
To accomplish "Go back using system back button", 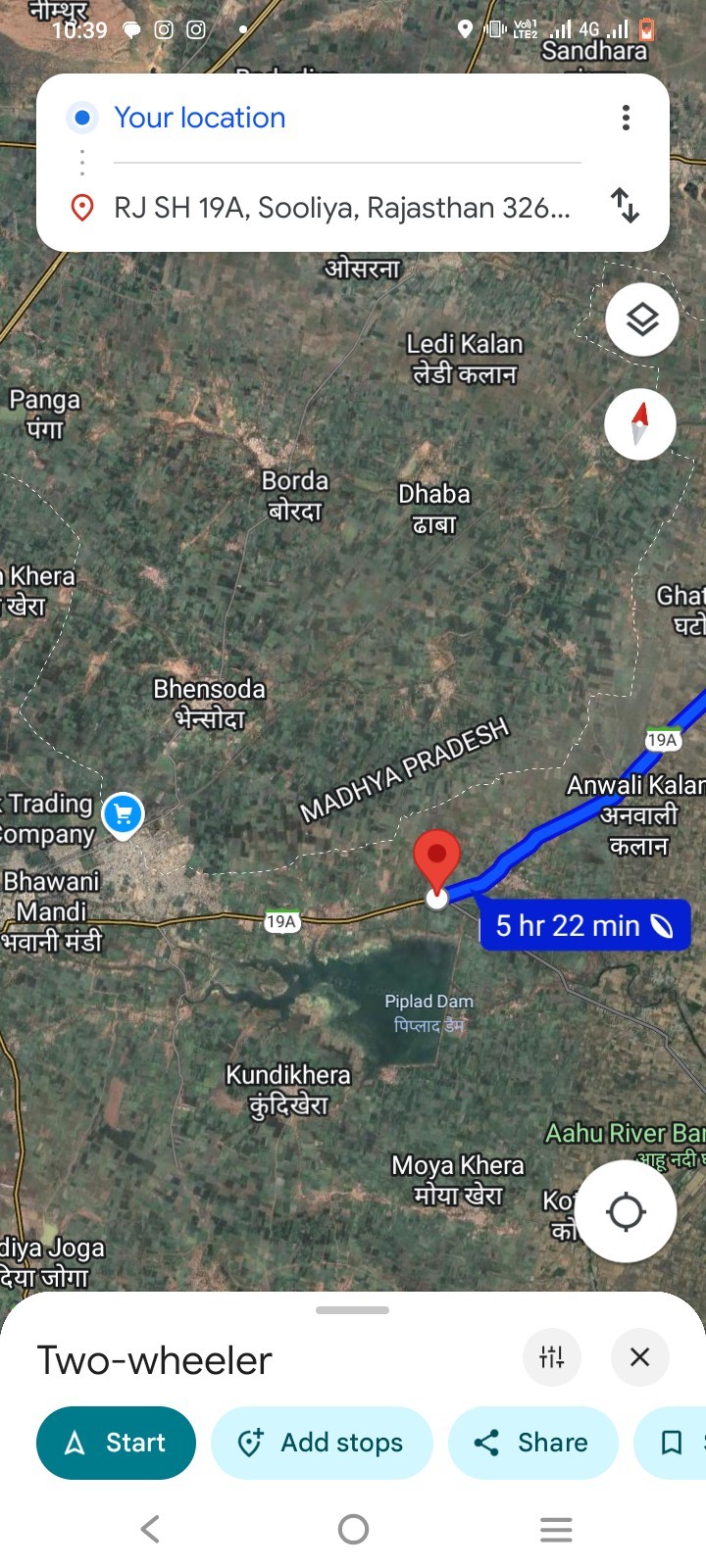I will pyautogui.click(x=150, y=1529).
